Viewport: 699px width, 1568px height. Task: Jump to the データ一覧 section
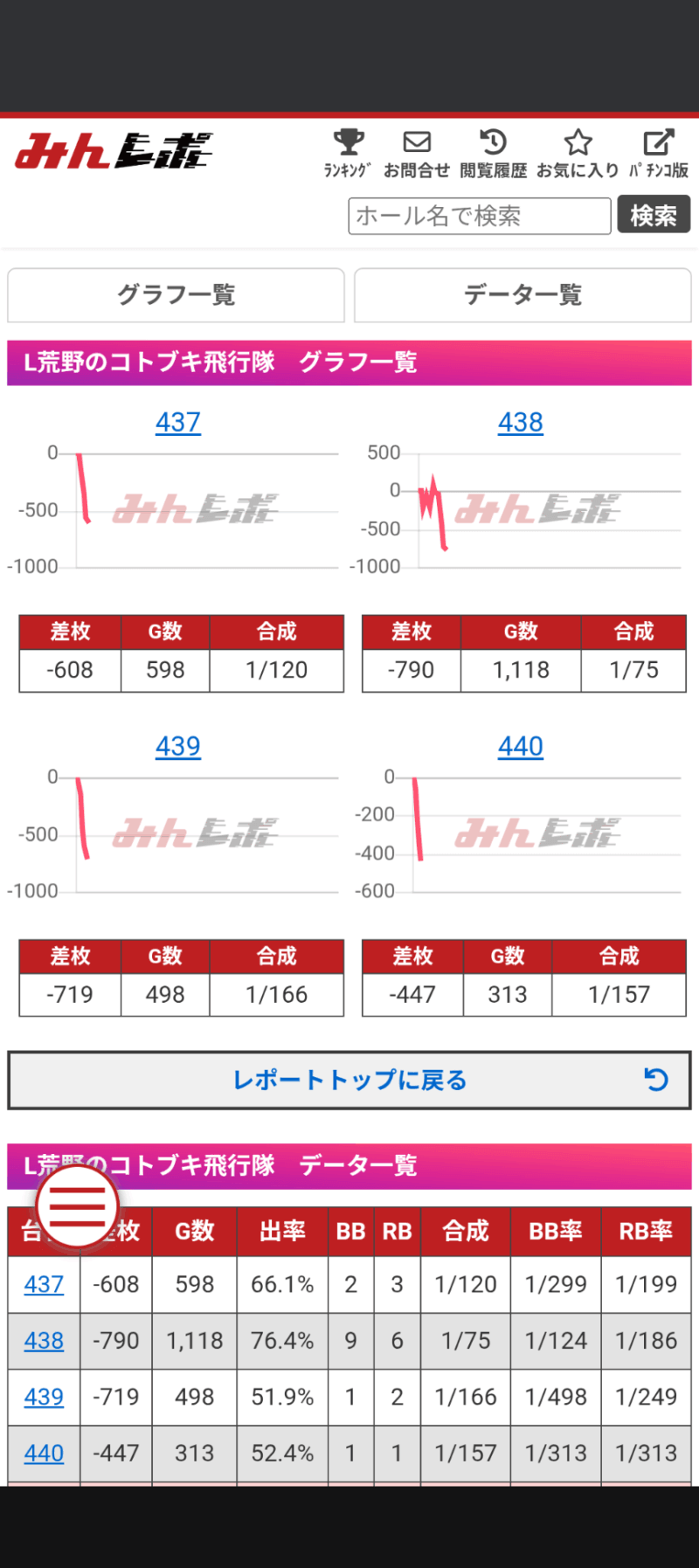[x=523, y=295]
